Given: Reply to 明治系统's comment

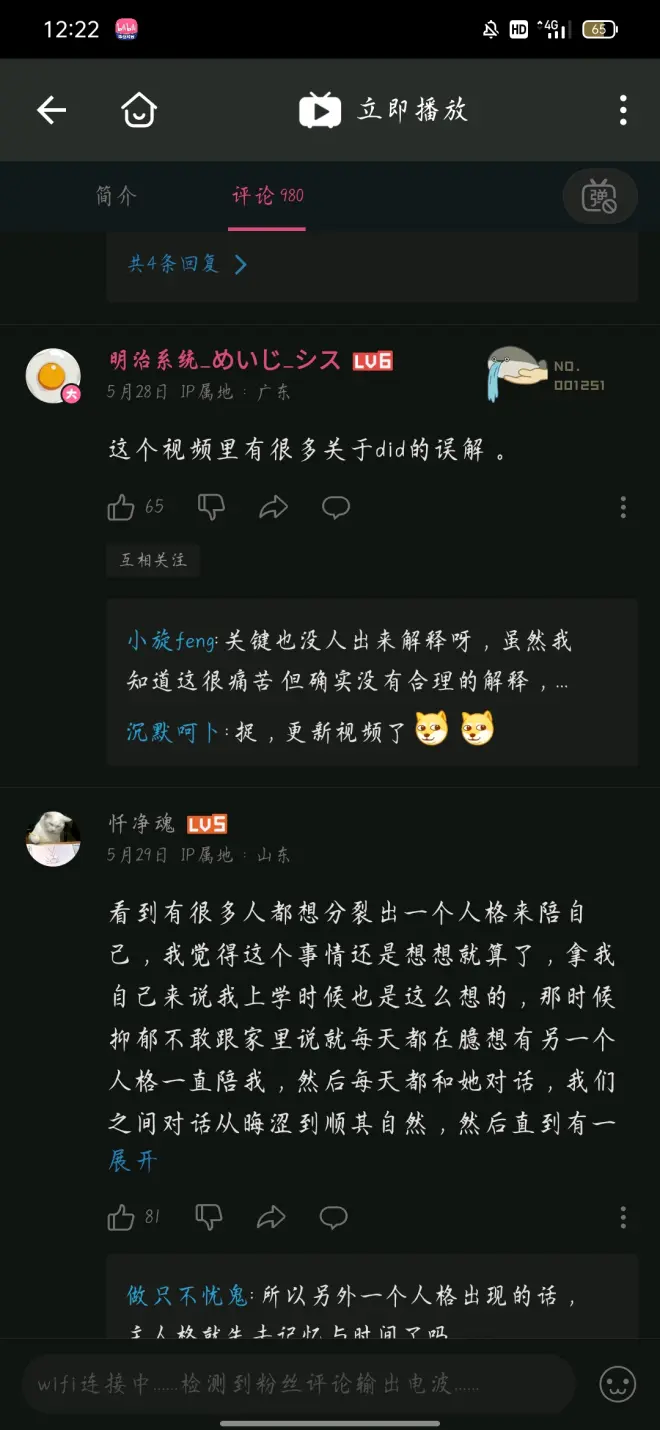Looking at the screenshot, I should point(335,508).
